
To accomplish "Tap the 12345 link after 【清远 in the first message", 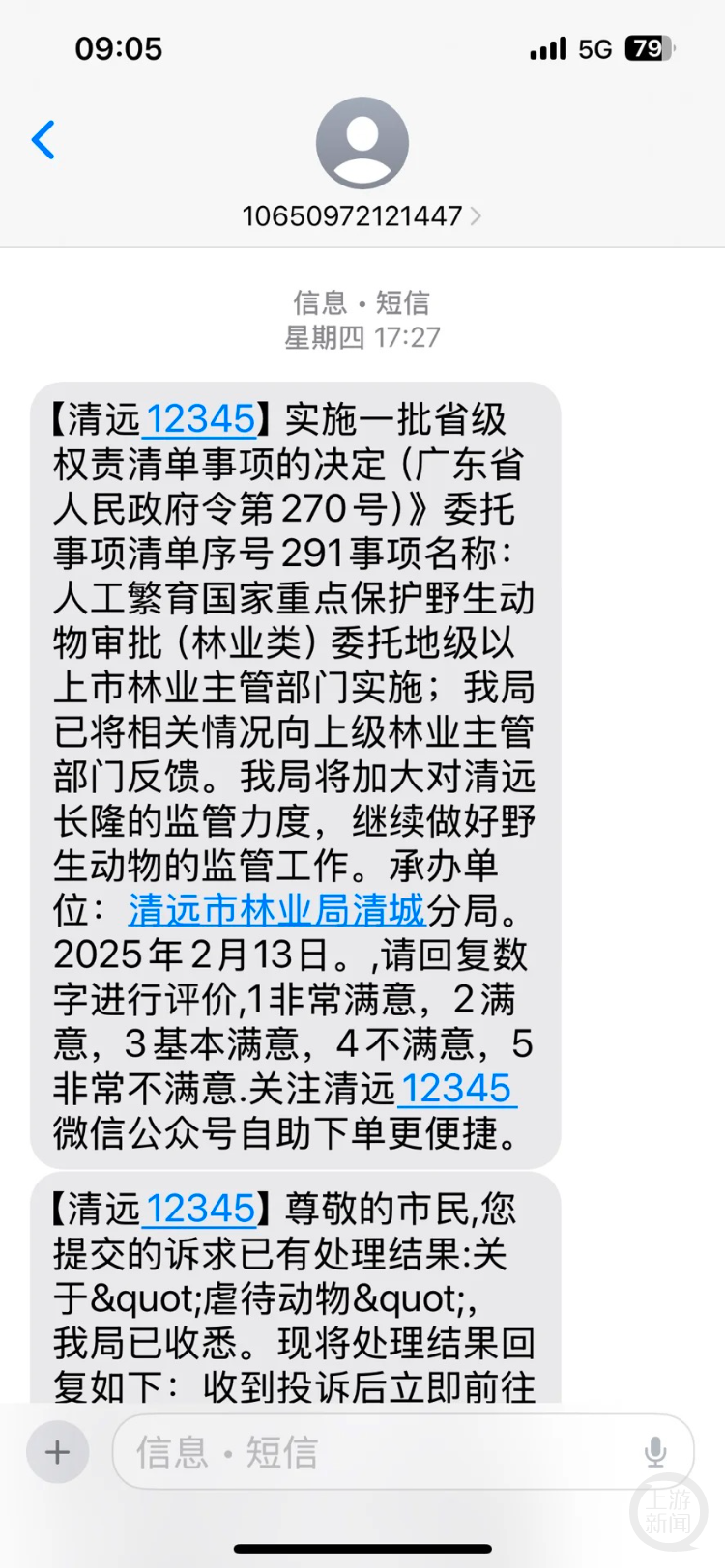I will click(200, 419).
